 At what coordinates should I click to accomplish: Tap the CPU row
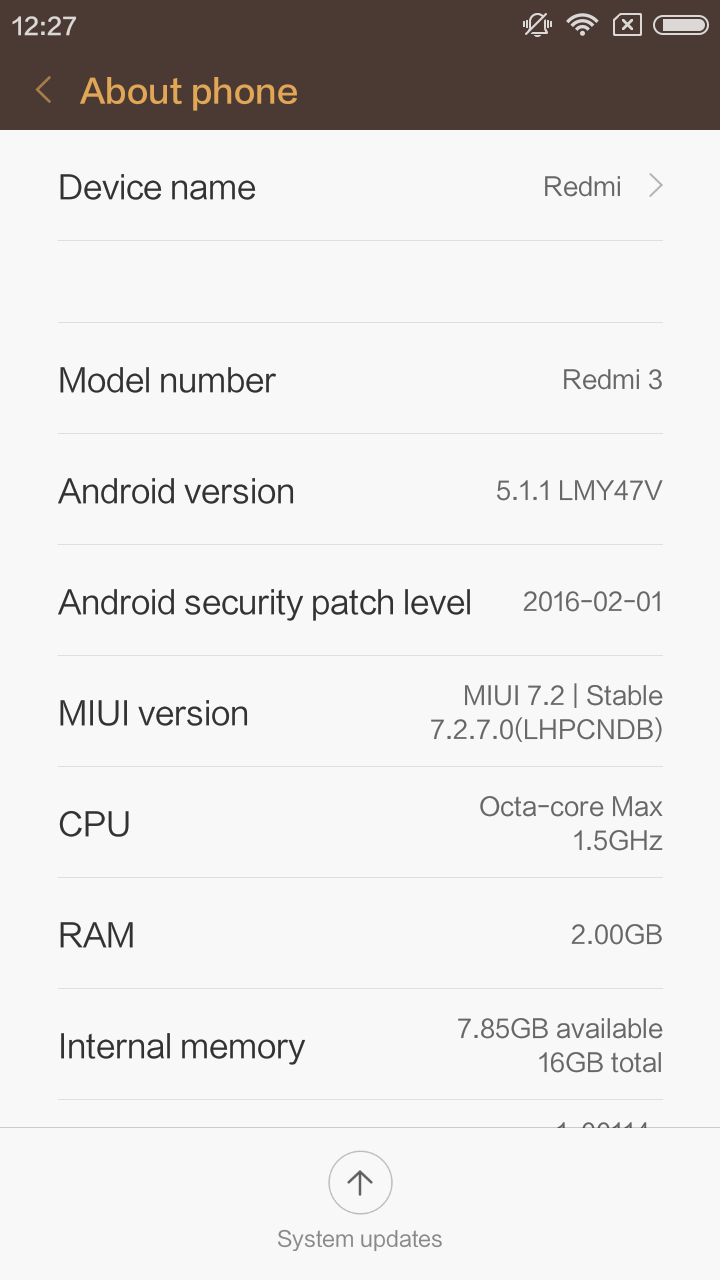[x=360, y=823]
